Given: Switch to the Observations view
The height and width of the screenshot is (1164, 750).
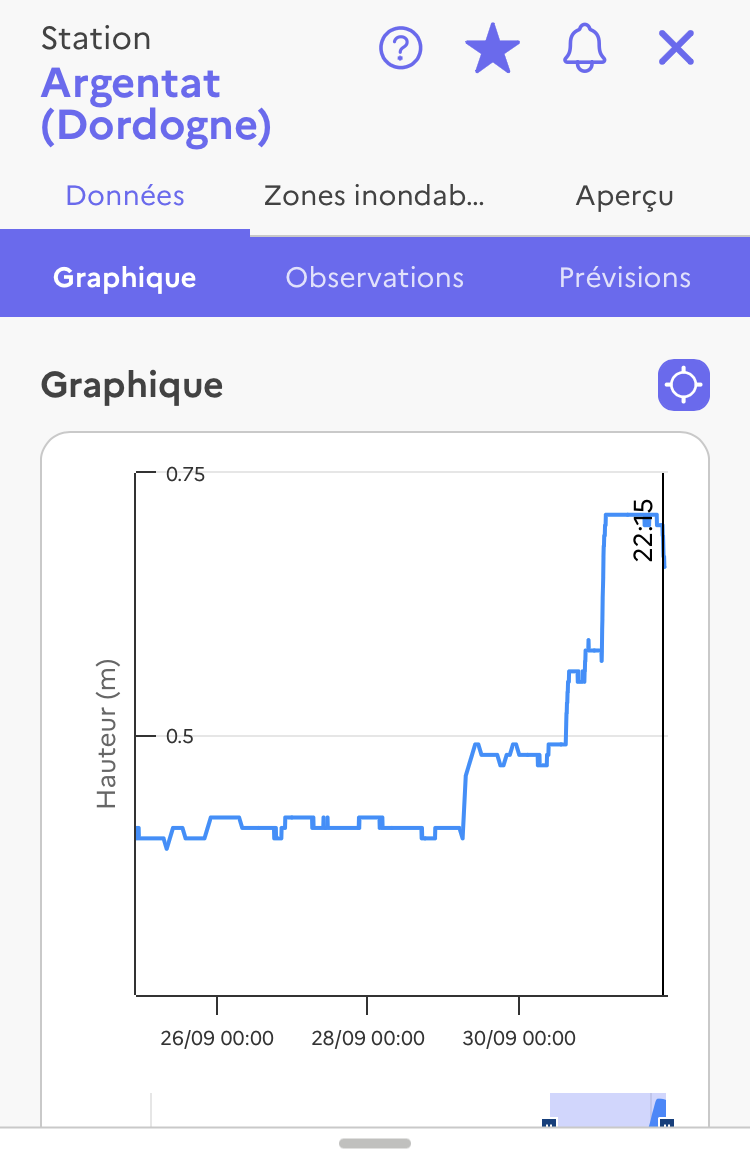Looking at the screenshot, I should click(x=374, y=277).
